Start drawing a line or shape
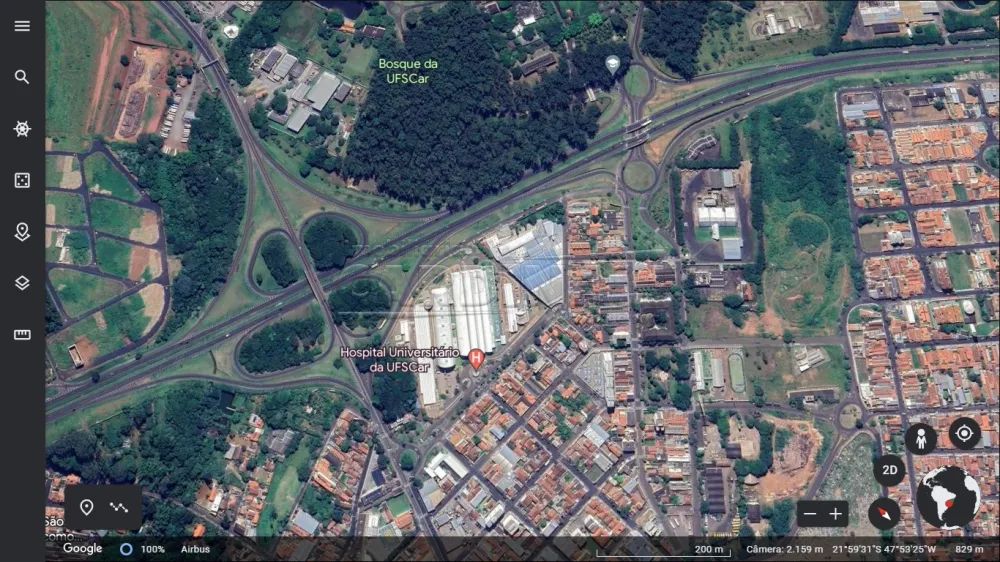Image resolution: width=1000 pixels, height=562 pixels. (120, 508)
